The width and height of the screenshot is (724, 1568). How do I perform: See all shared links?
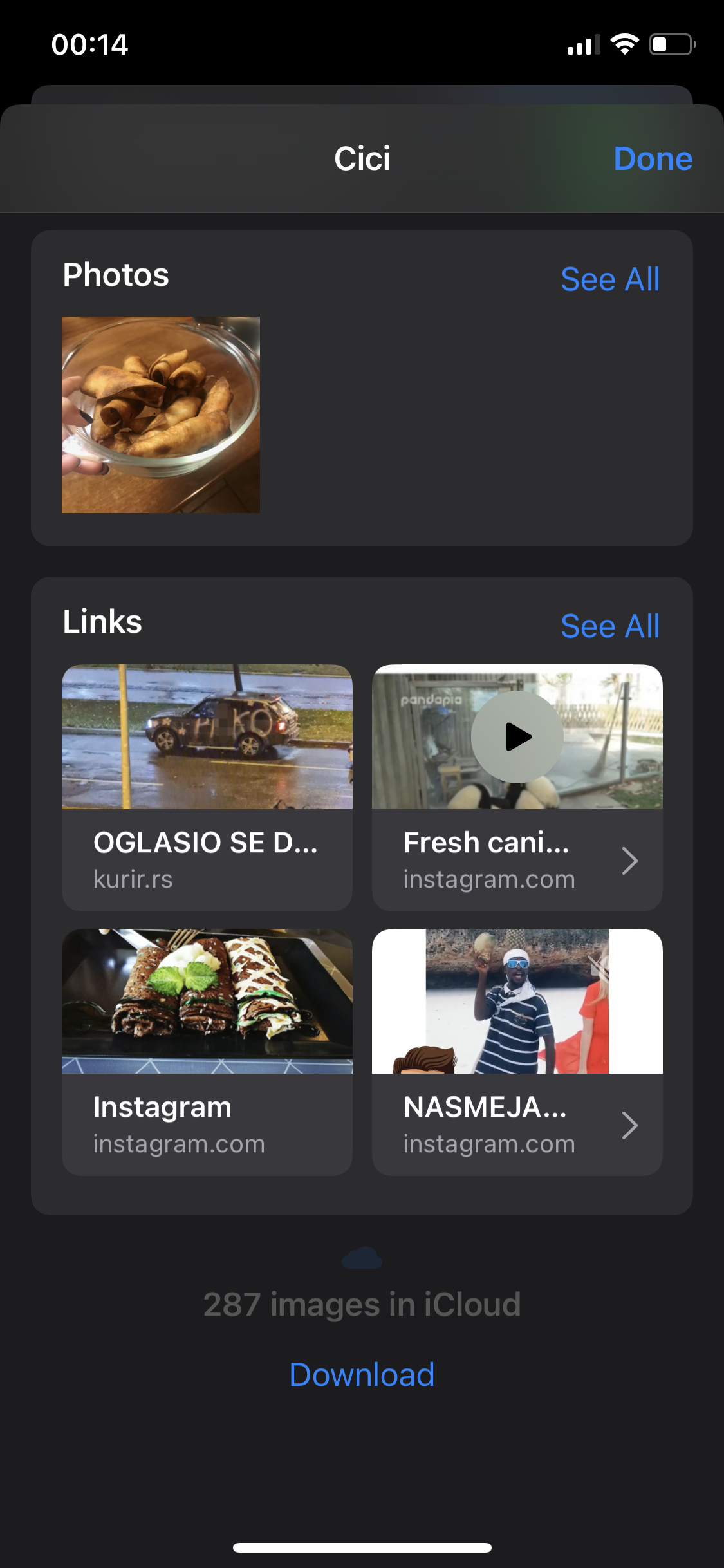pyautogui.click(x=609, y=626)
